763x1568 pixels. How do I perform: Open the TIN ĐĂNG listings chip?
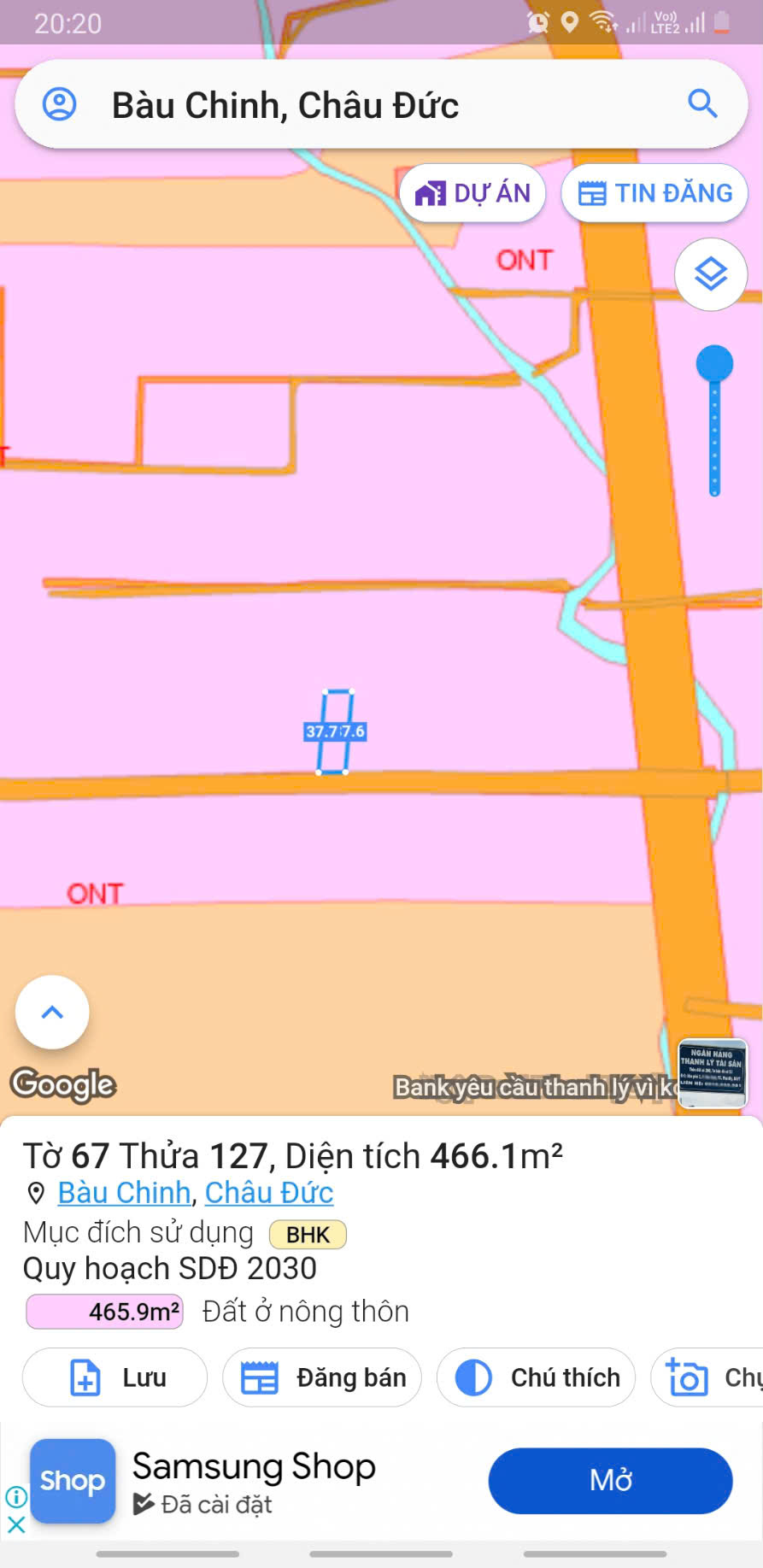[x=654, y=193]
